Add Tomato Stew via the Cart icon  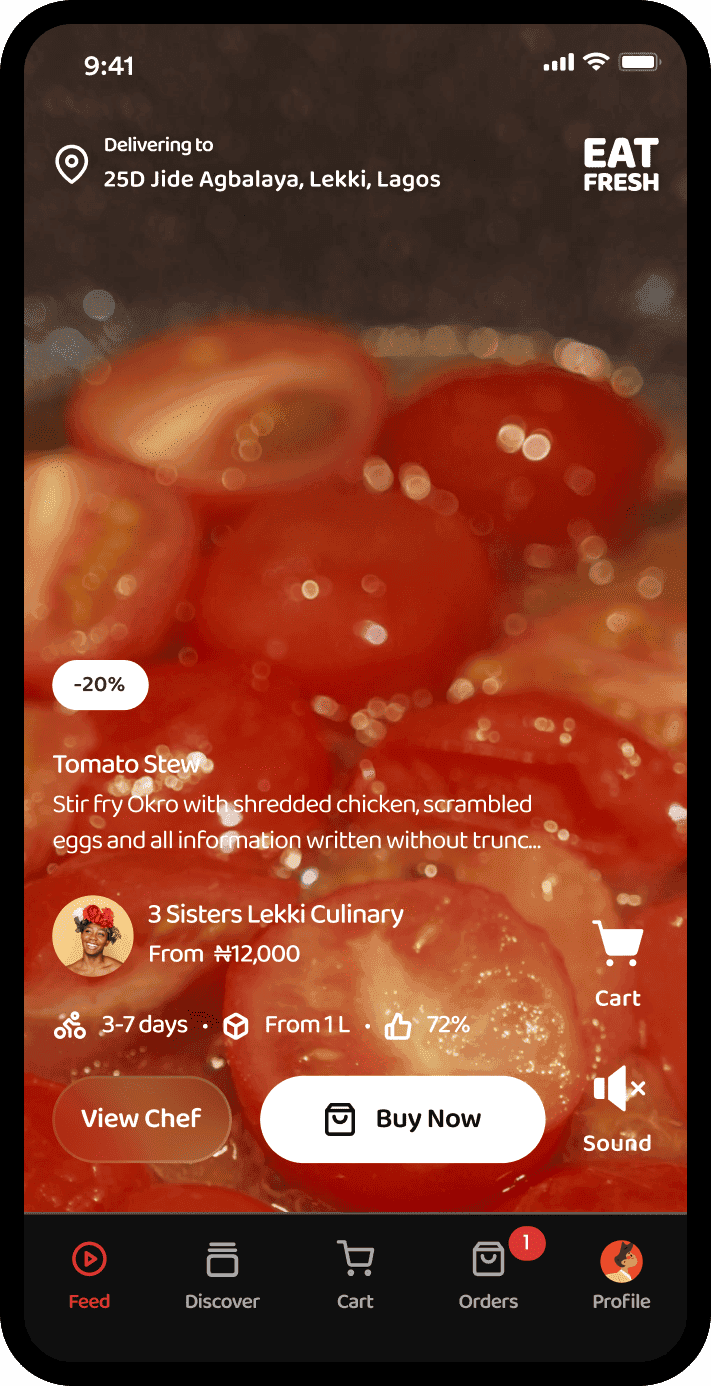point(617,945)
